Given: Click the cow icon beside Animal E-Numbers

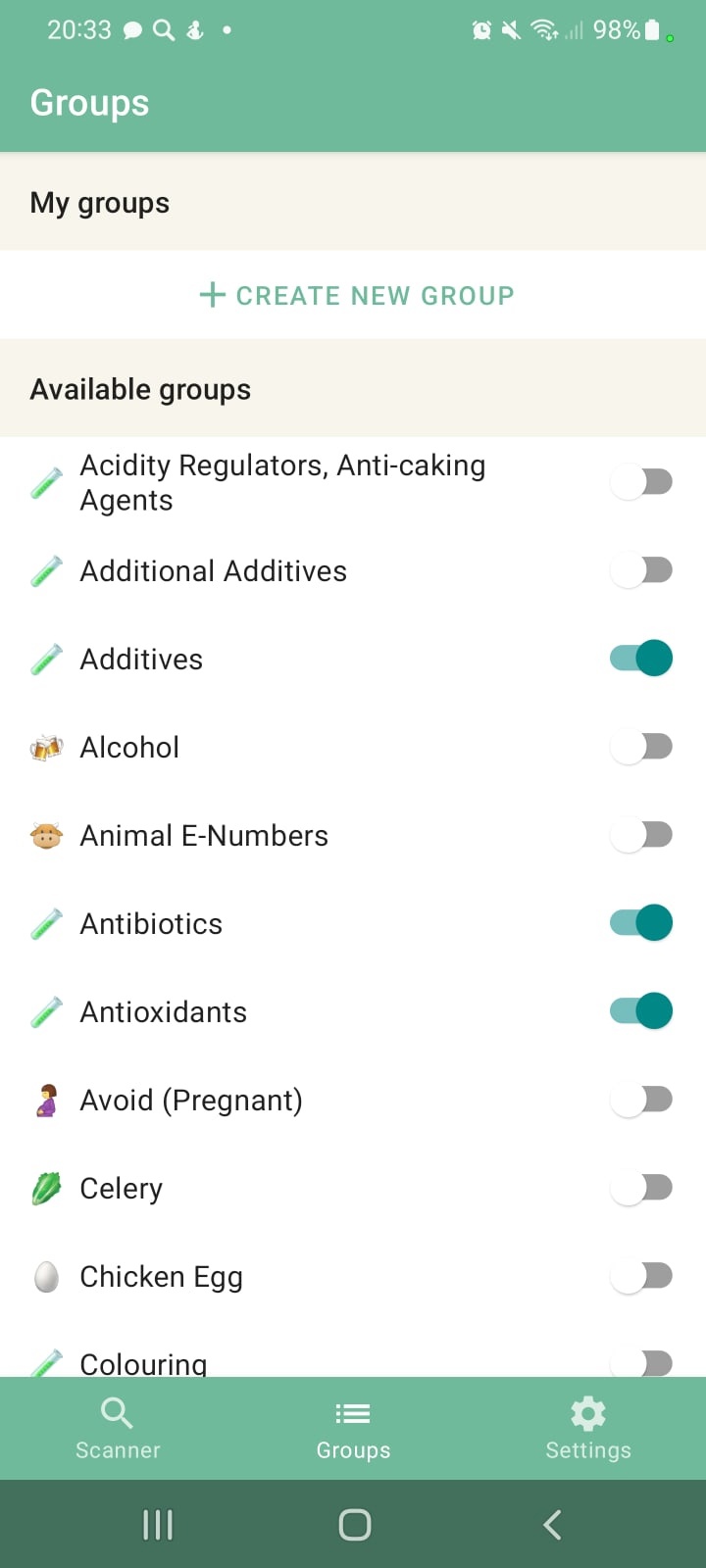Looking at the screenshot, I should (46, 834).
